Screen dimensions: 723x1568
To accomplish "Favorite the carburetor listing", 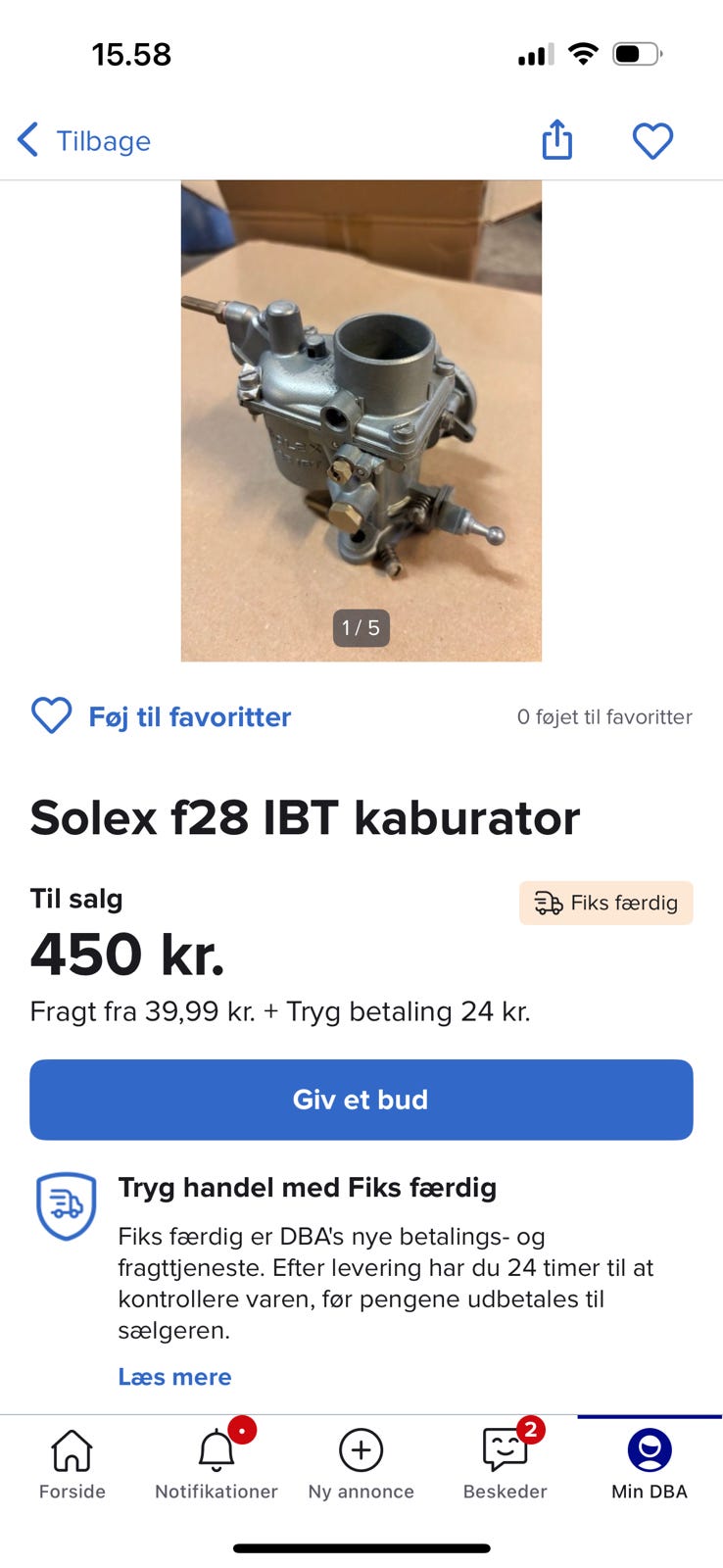I will coord(52,716).
